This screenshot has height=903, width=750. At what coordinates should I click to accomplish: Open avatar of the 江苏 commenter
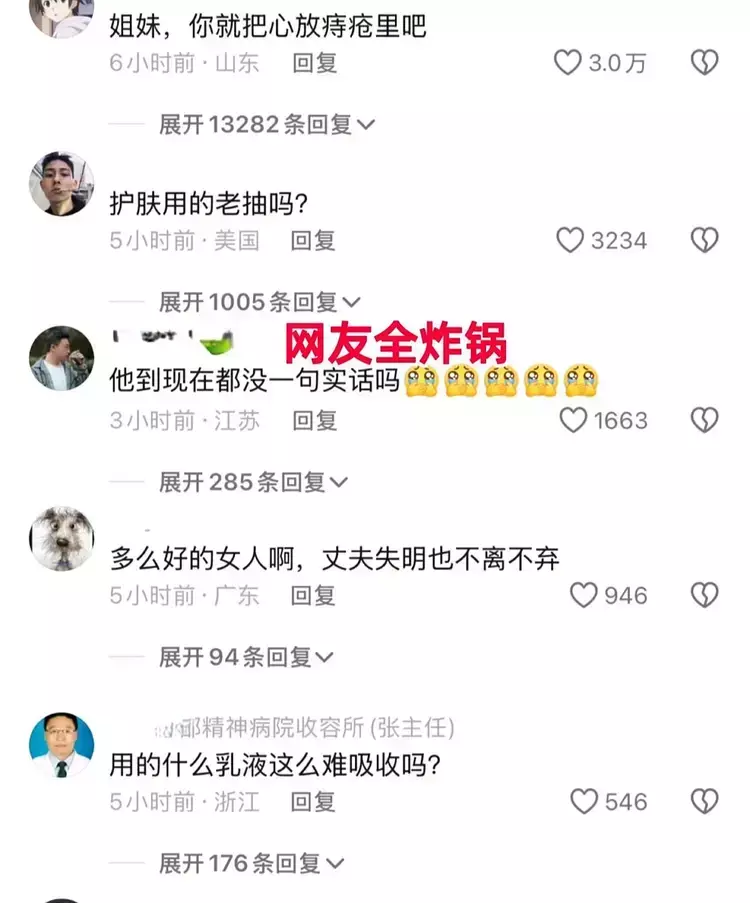tap(61, 358)
